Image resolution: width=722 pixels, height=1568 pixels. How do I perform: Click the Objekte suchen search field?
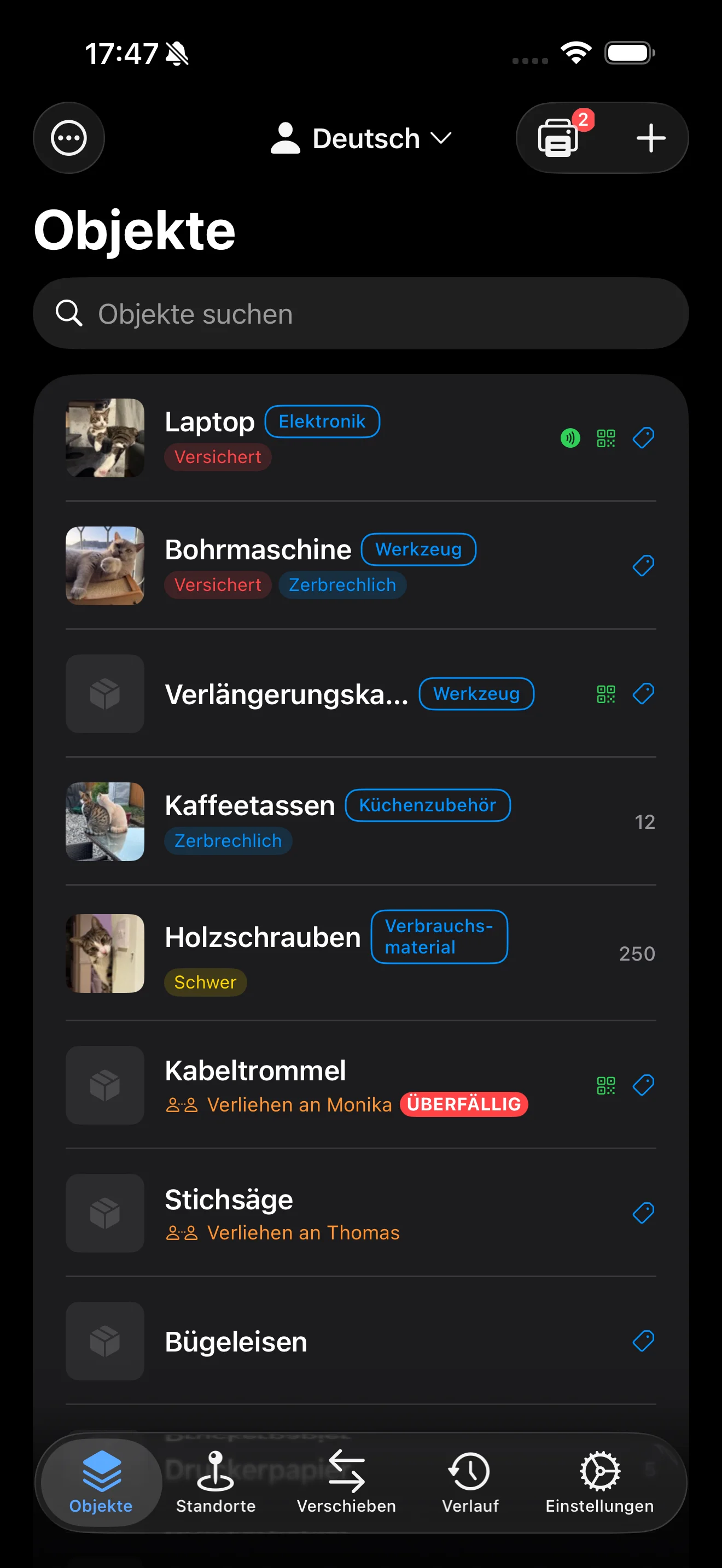pyautogui.click(x=361, y=314)
